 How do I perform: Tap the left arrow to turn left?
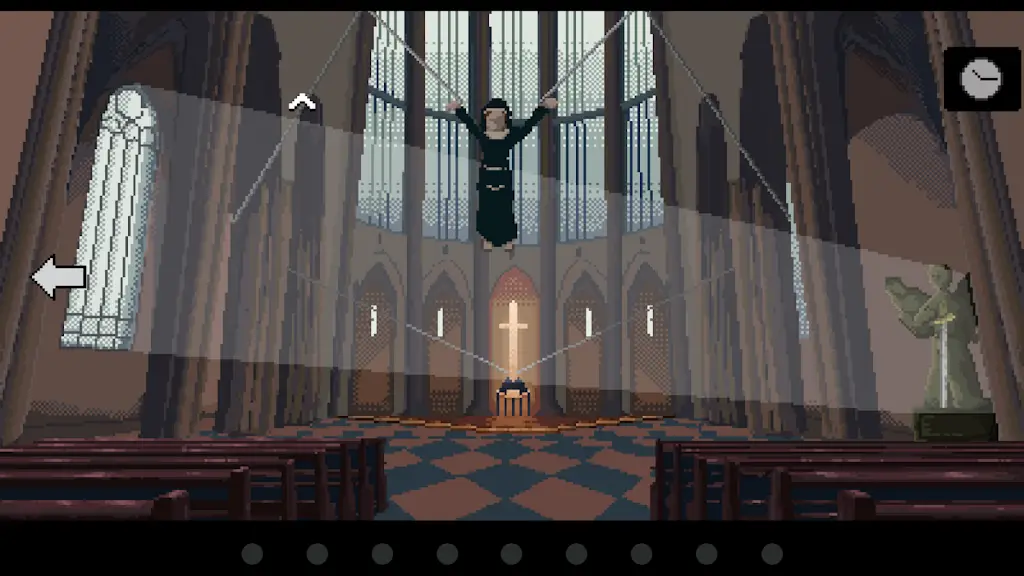click(x=59, y=277)
